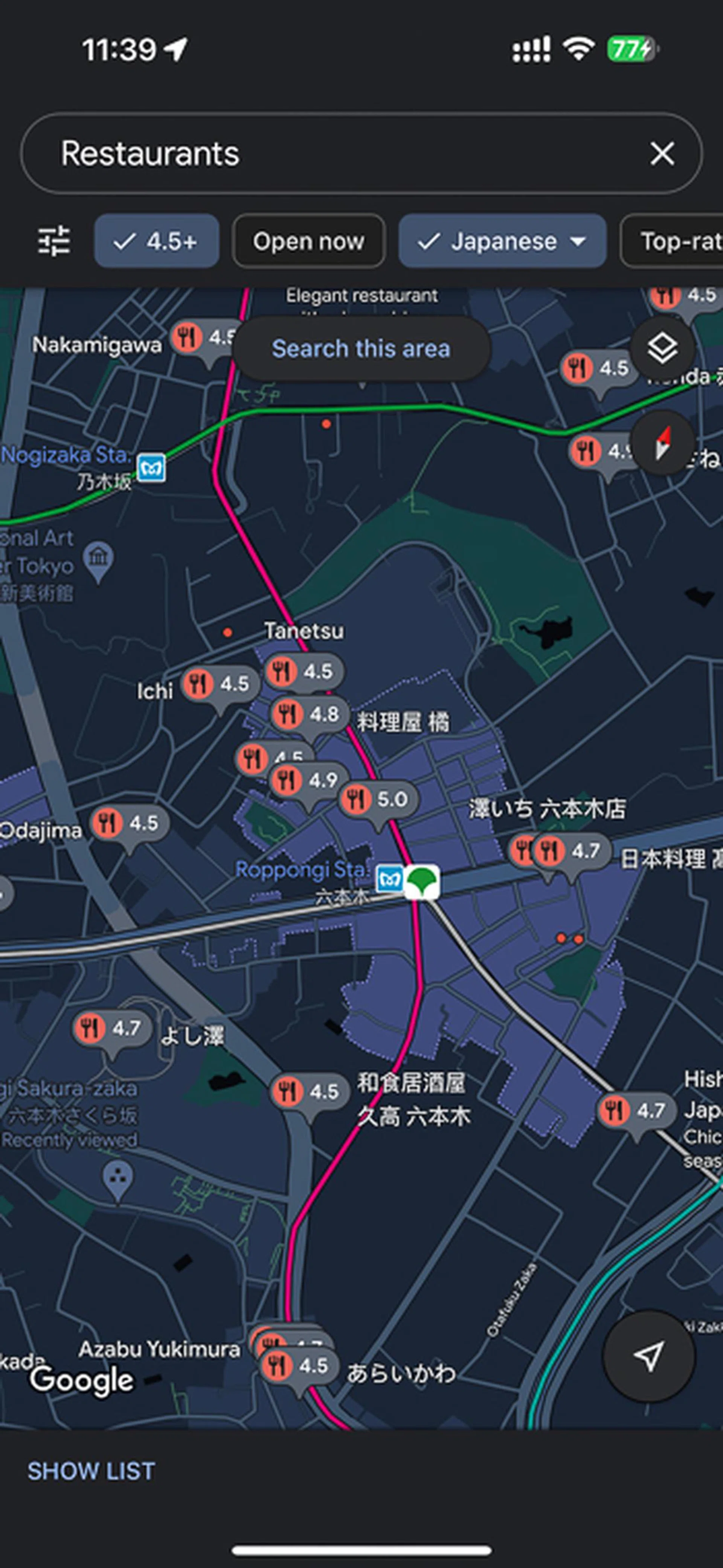Center map on my location
The width and height of the screenshot is (723, 1568).
point(648,1356)
